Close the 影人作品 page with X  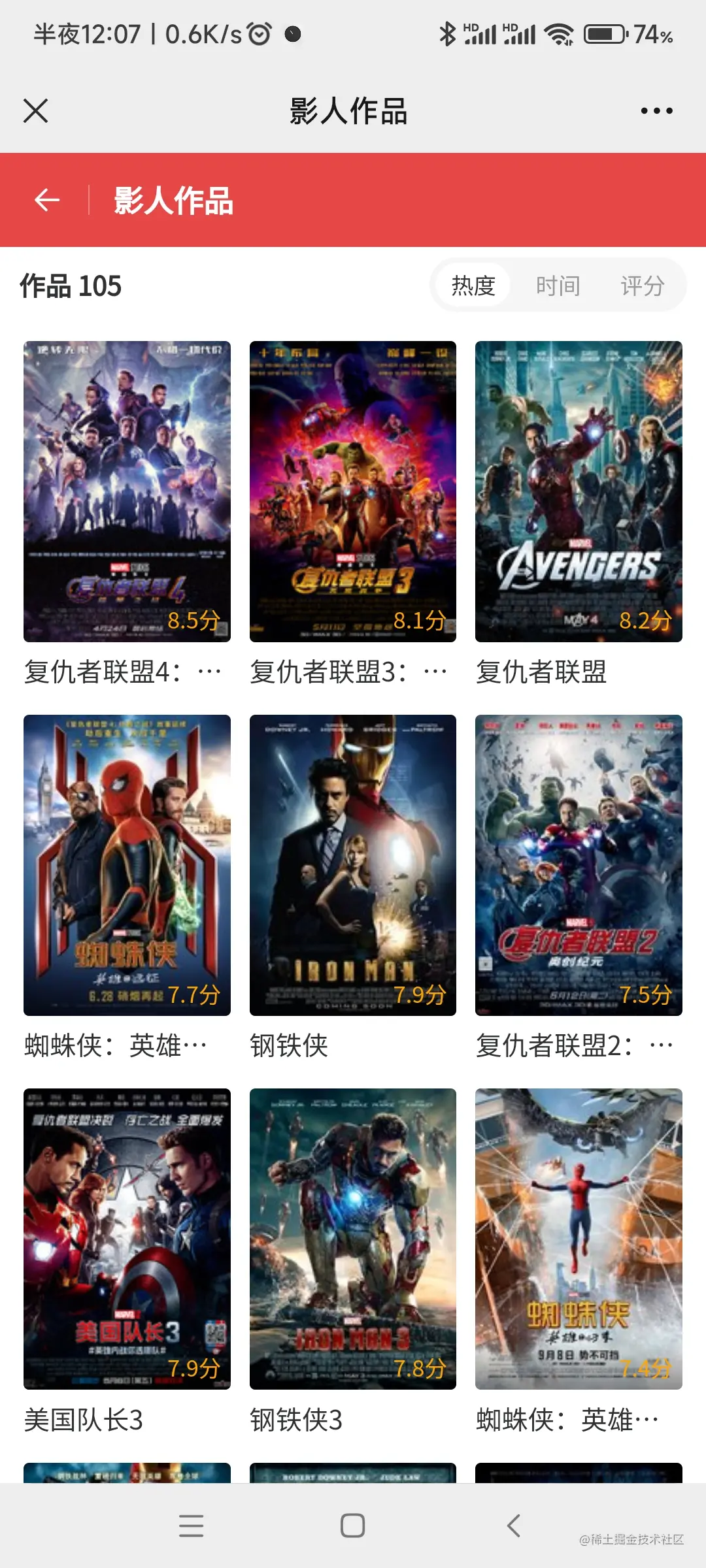point(36,111)
